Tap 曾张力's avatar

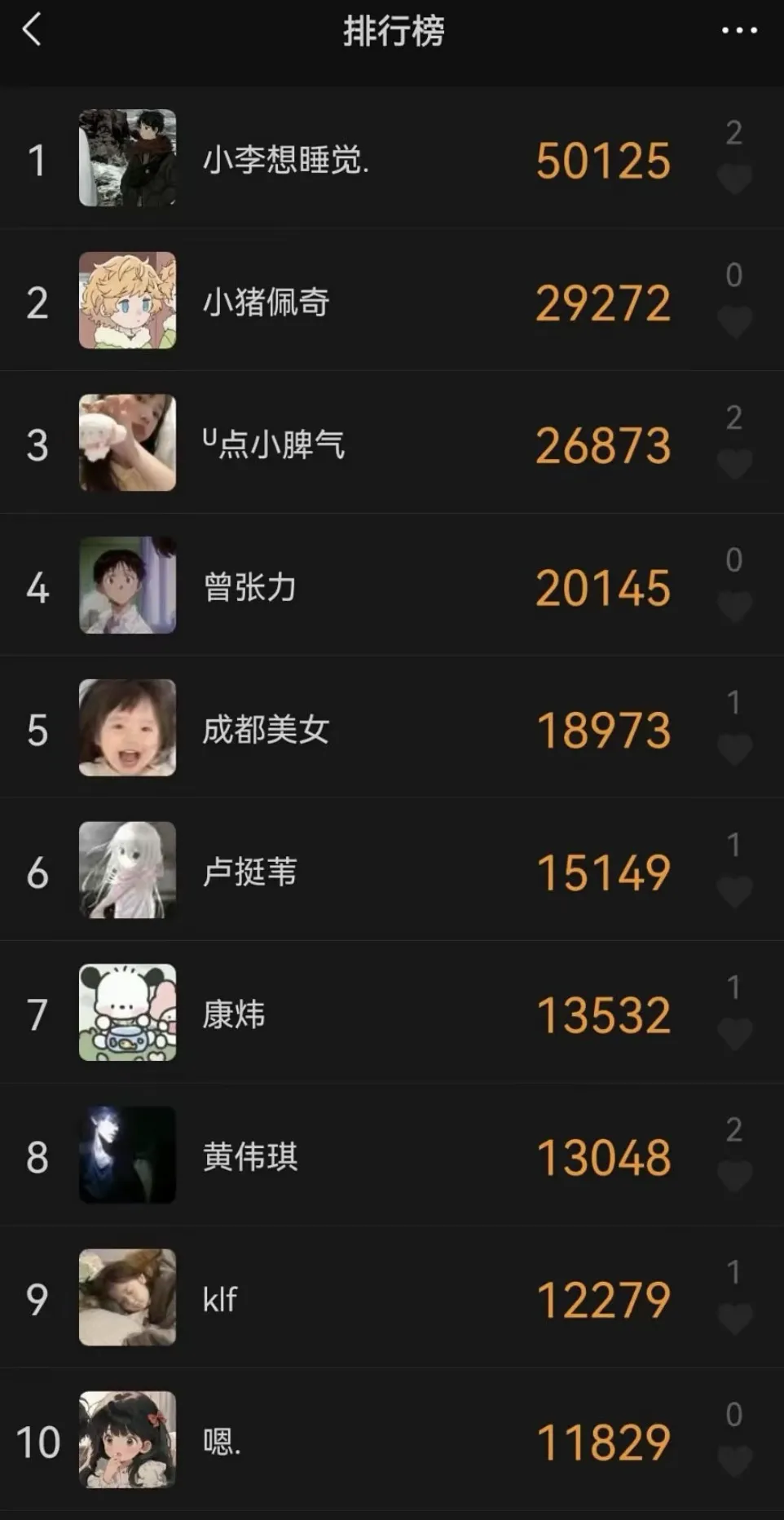(127, 585)
